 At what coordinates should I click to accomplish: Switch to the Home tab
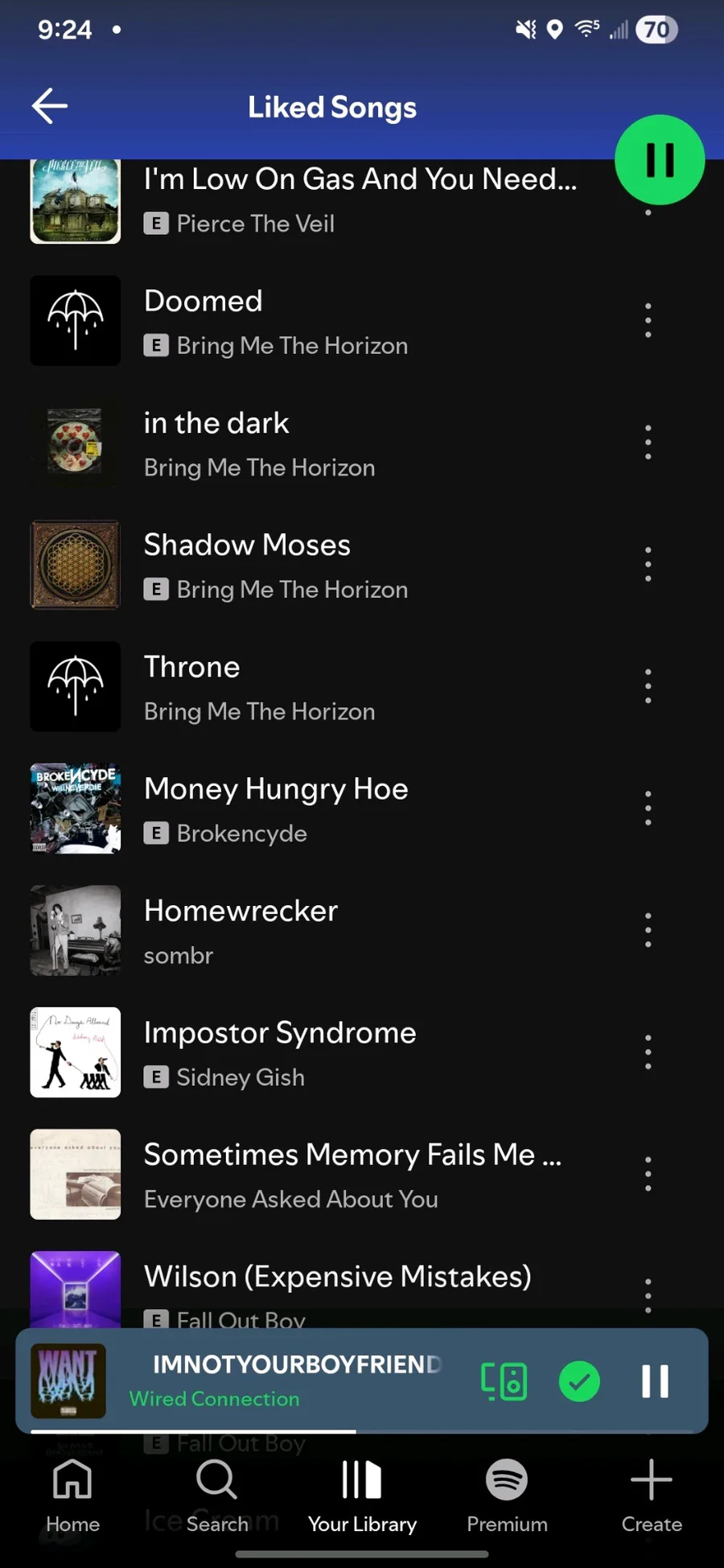[72, 1496]
